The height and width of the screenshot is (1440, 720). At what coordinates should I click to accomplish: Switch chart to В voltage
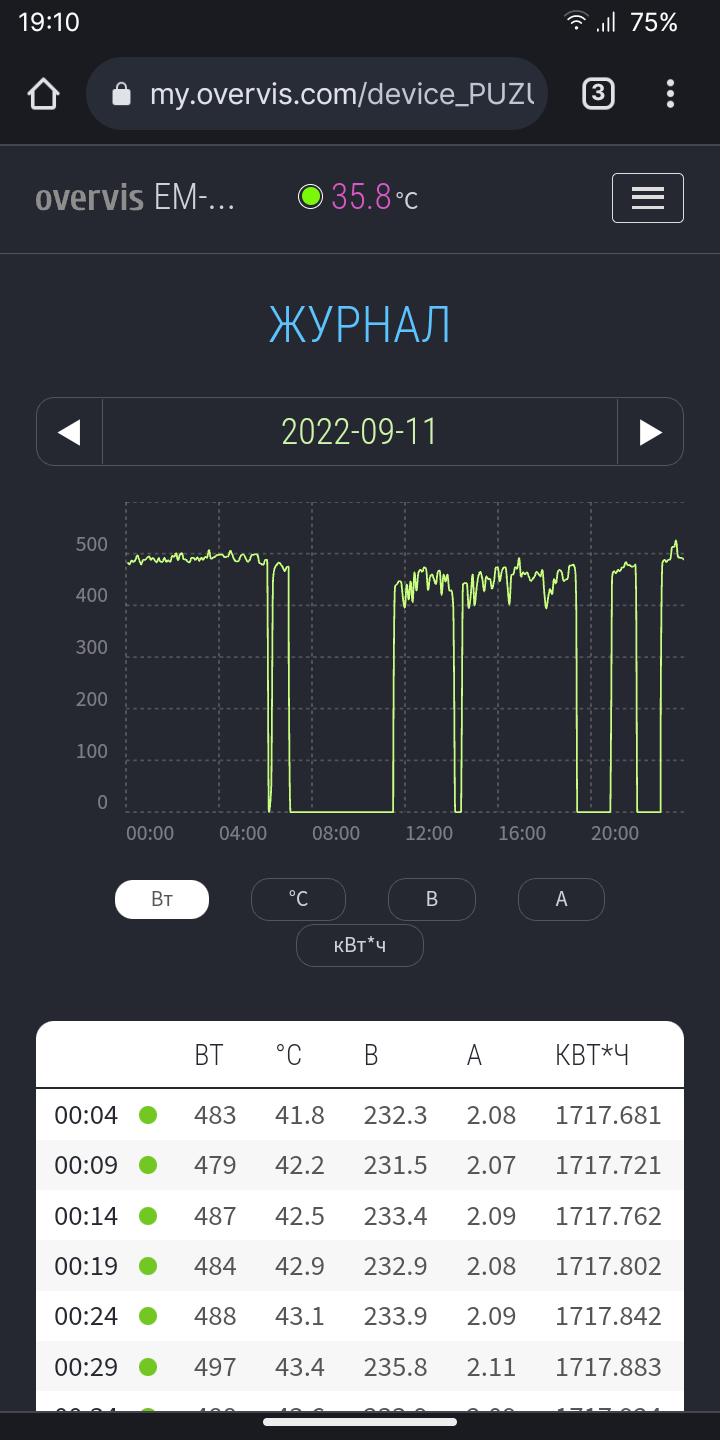pos(432,899)
